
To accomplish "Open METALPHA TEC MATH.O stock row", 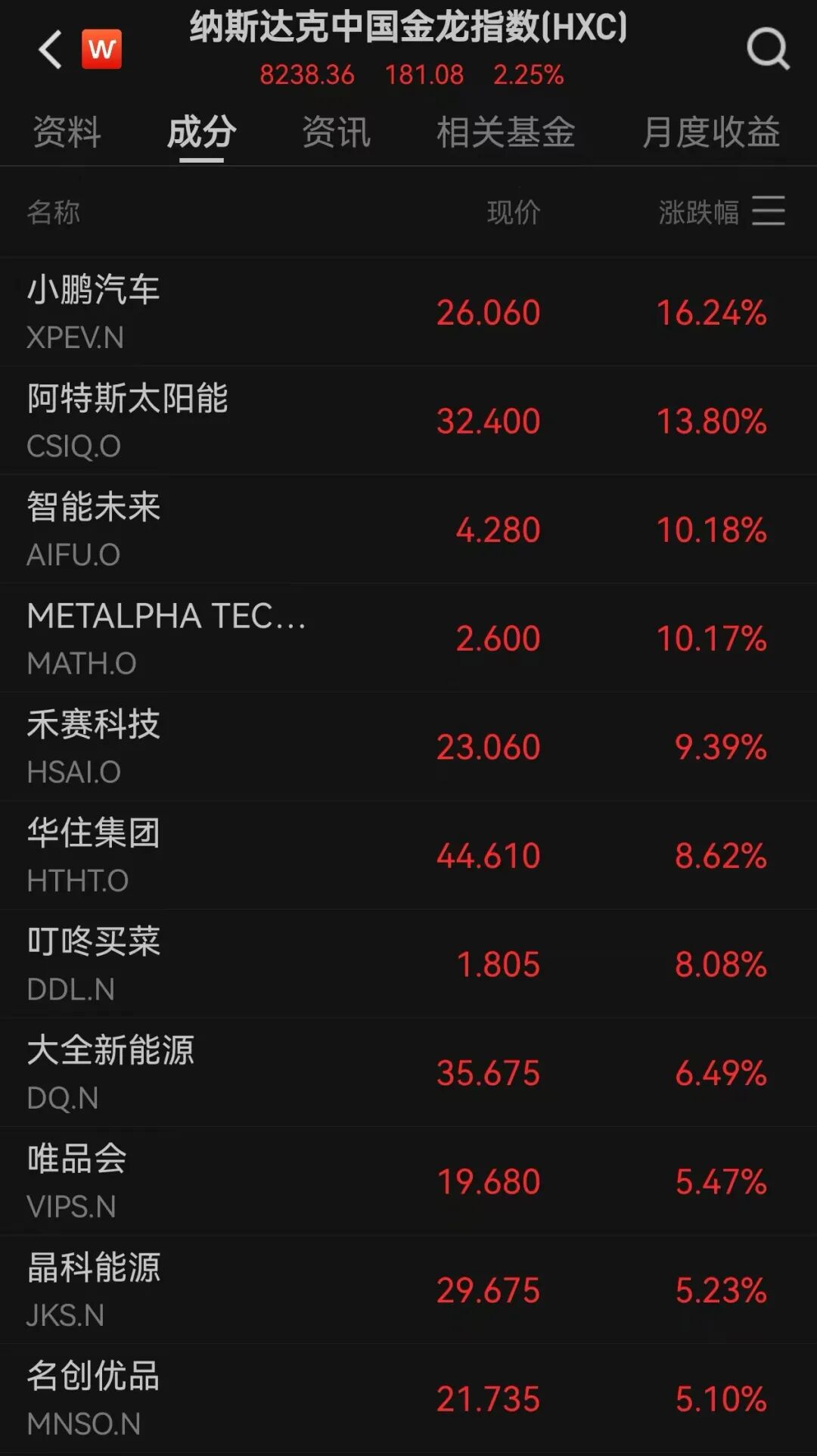I will (408, 639).
